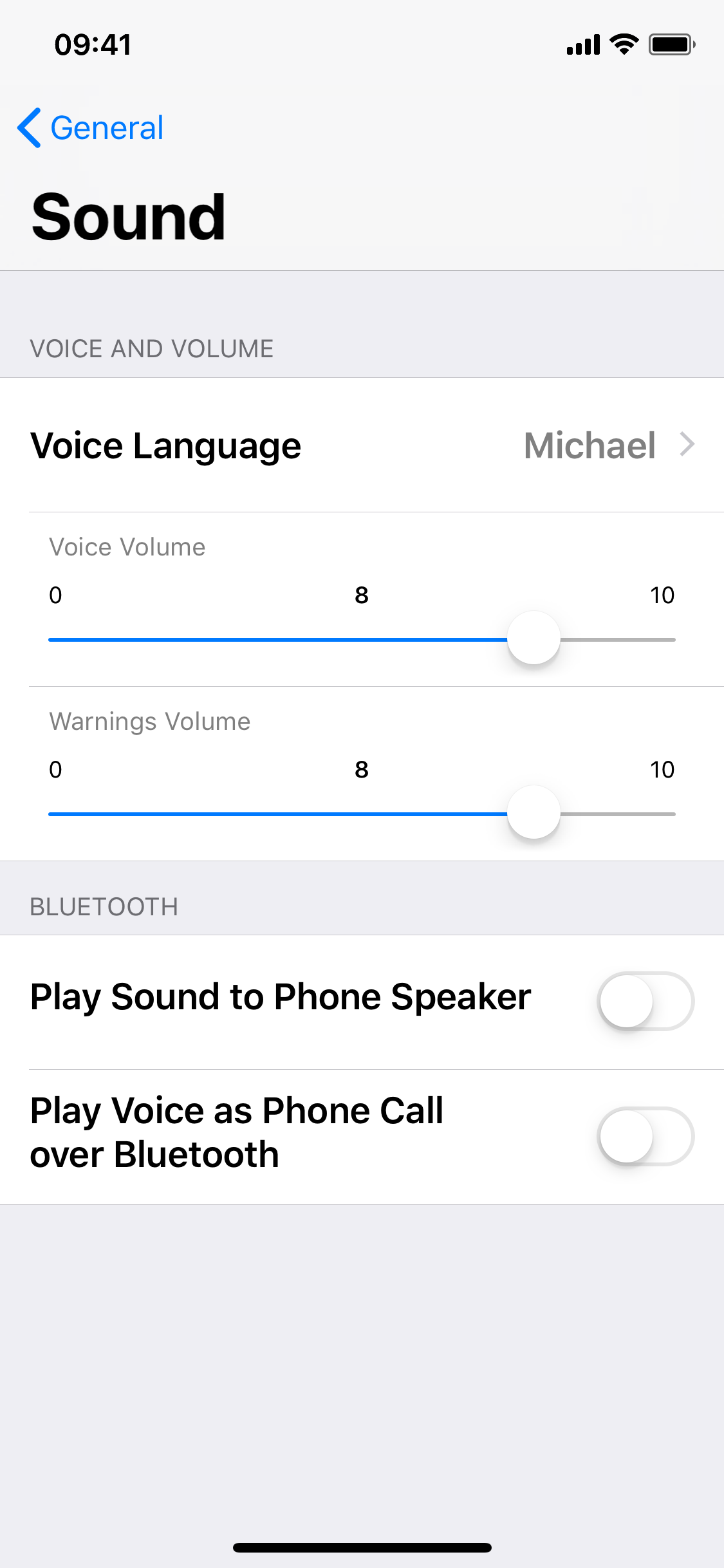Viewport: 724px width, 1568px height.
Task: Enable Play Sound to Phone Speaker
Action: 645,1002
